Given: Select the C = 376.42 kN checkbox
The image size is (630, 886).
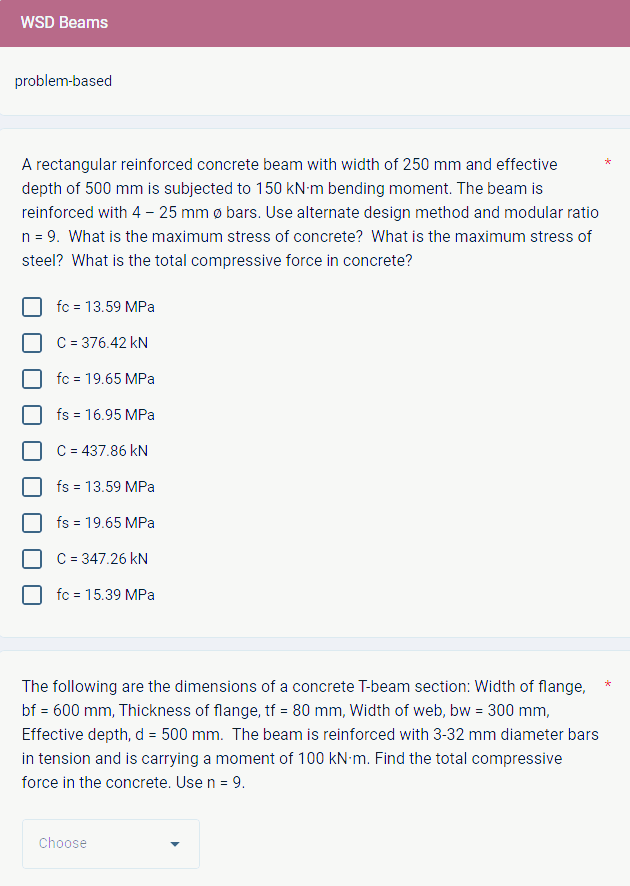Looking at the screenshot, I should point(32,343).
